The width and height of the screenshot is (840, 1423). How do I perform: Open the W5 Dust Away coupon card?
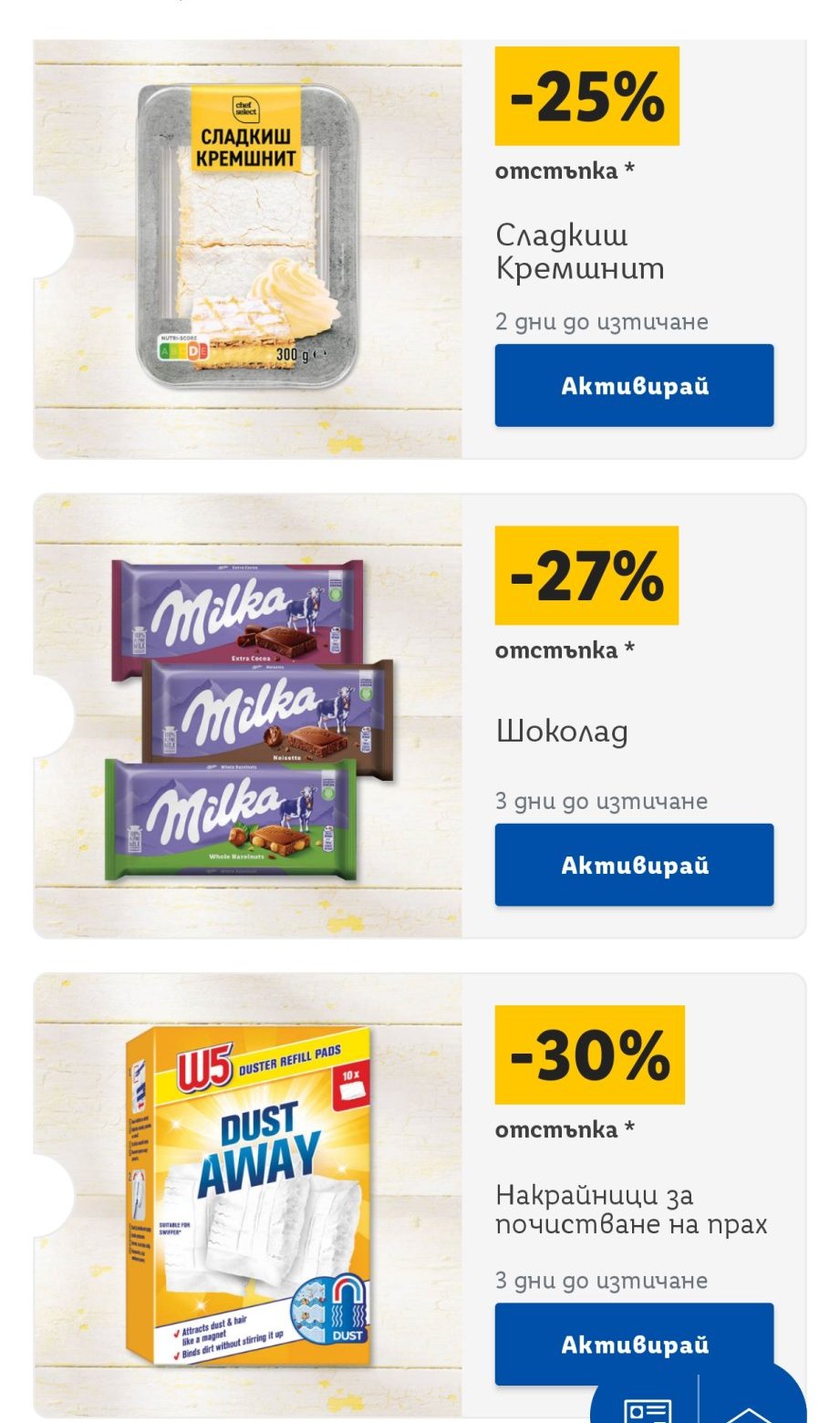click(420, 1195)
